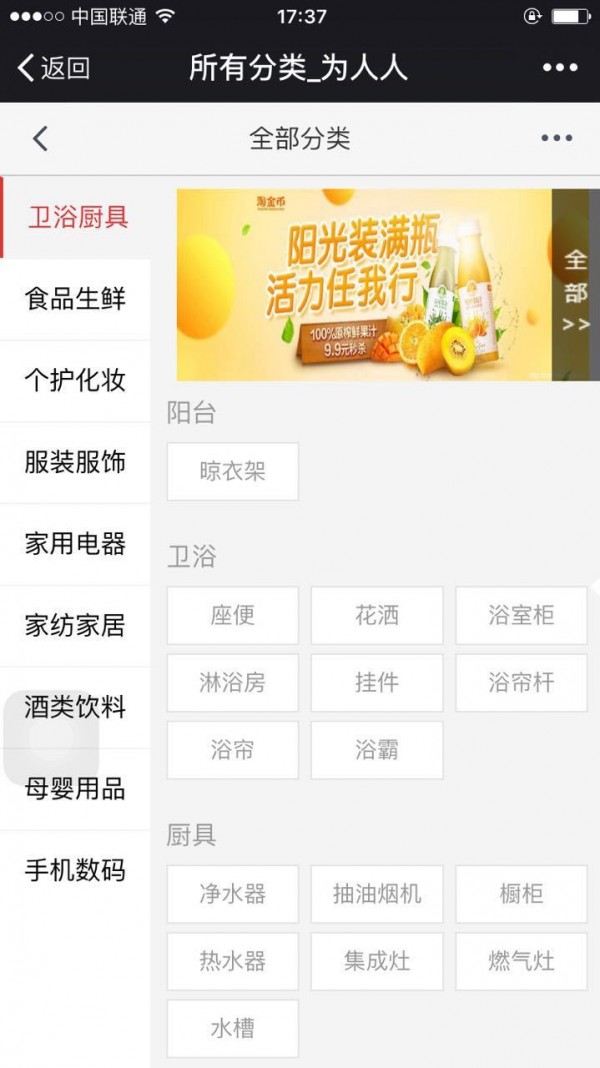Choose 抽油烟机 under 厨具
This screenshot has height=1068, width=600.
coord(376,893)
